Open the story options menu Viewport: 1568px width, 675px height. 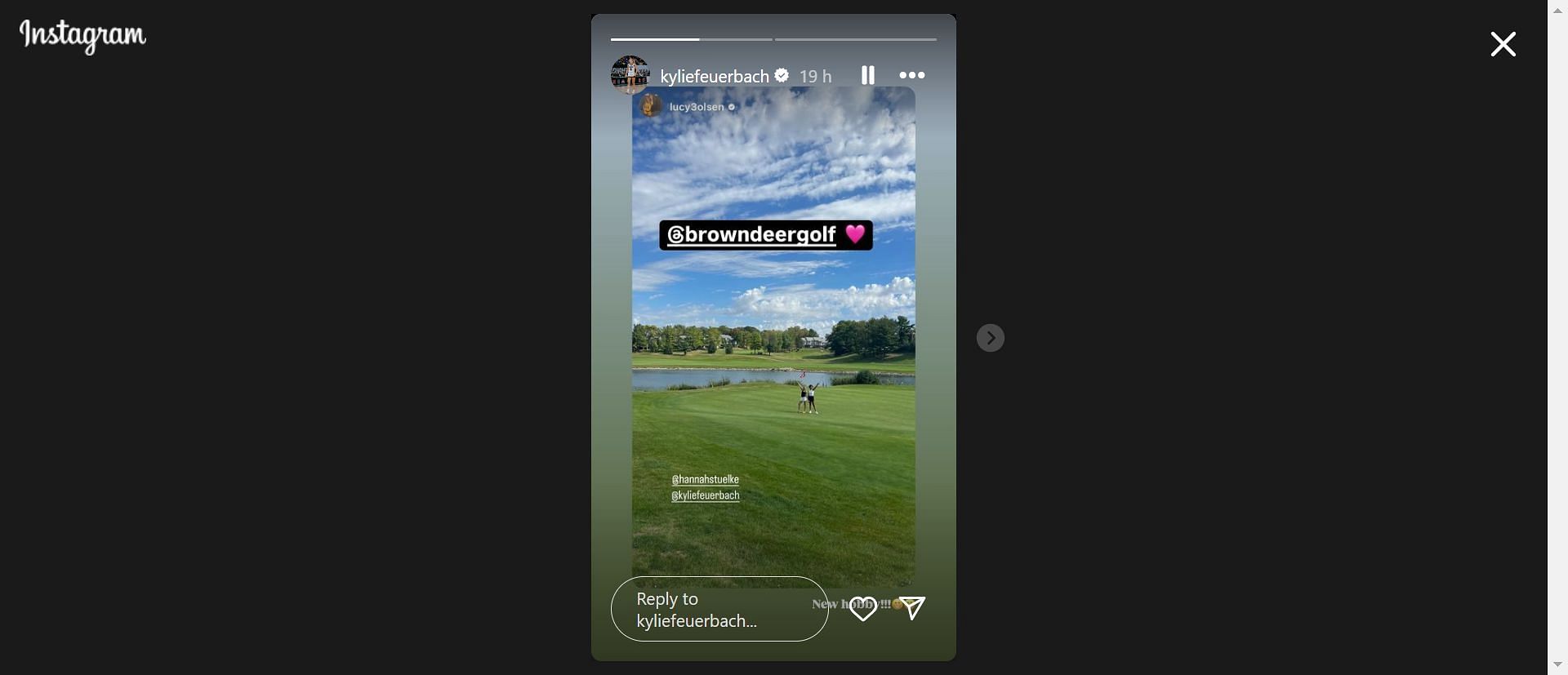(911, 75)
